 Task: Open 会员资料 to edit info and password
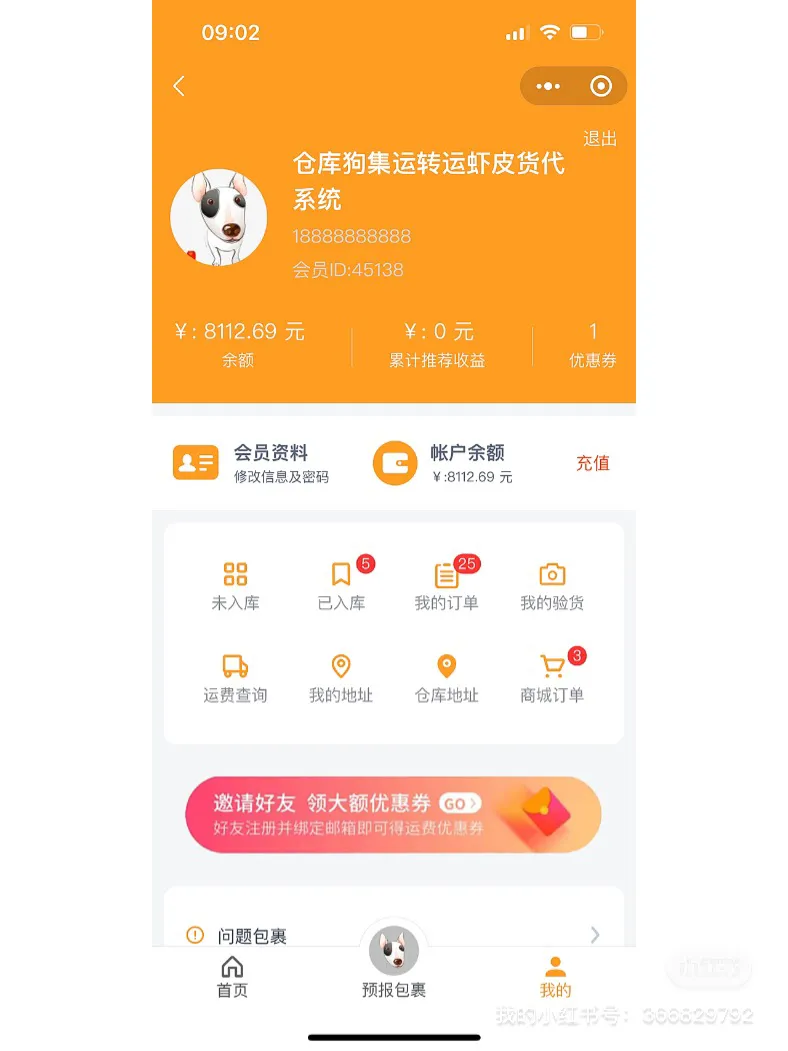252,463
